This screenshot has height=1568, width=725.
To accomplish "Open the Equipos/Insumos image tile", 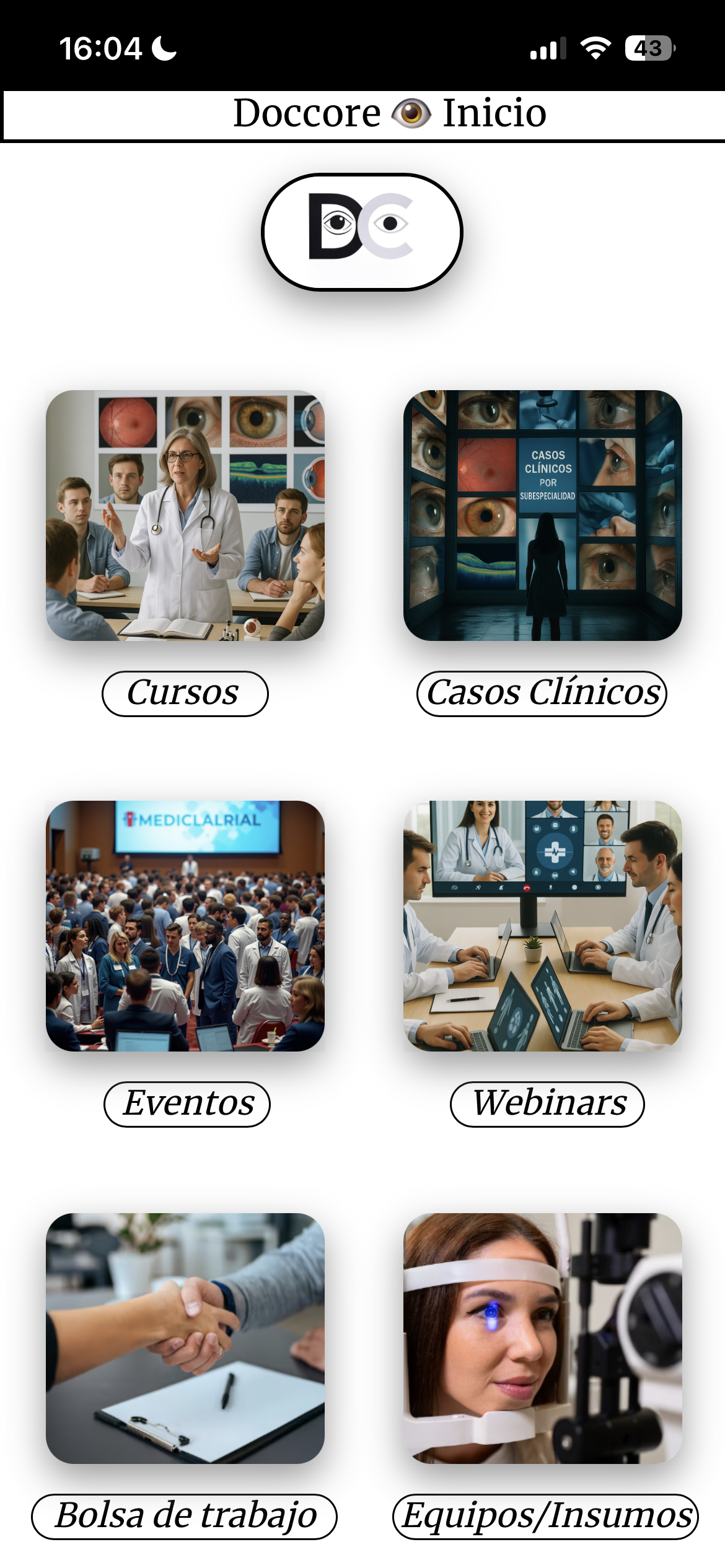I will click(542, 1338).
